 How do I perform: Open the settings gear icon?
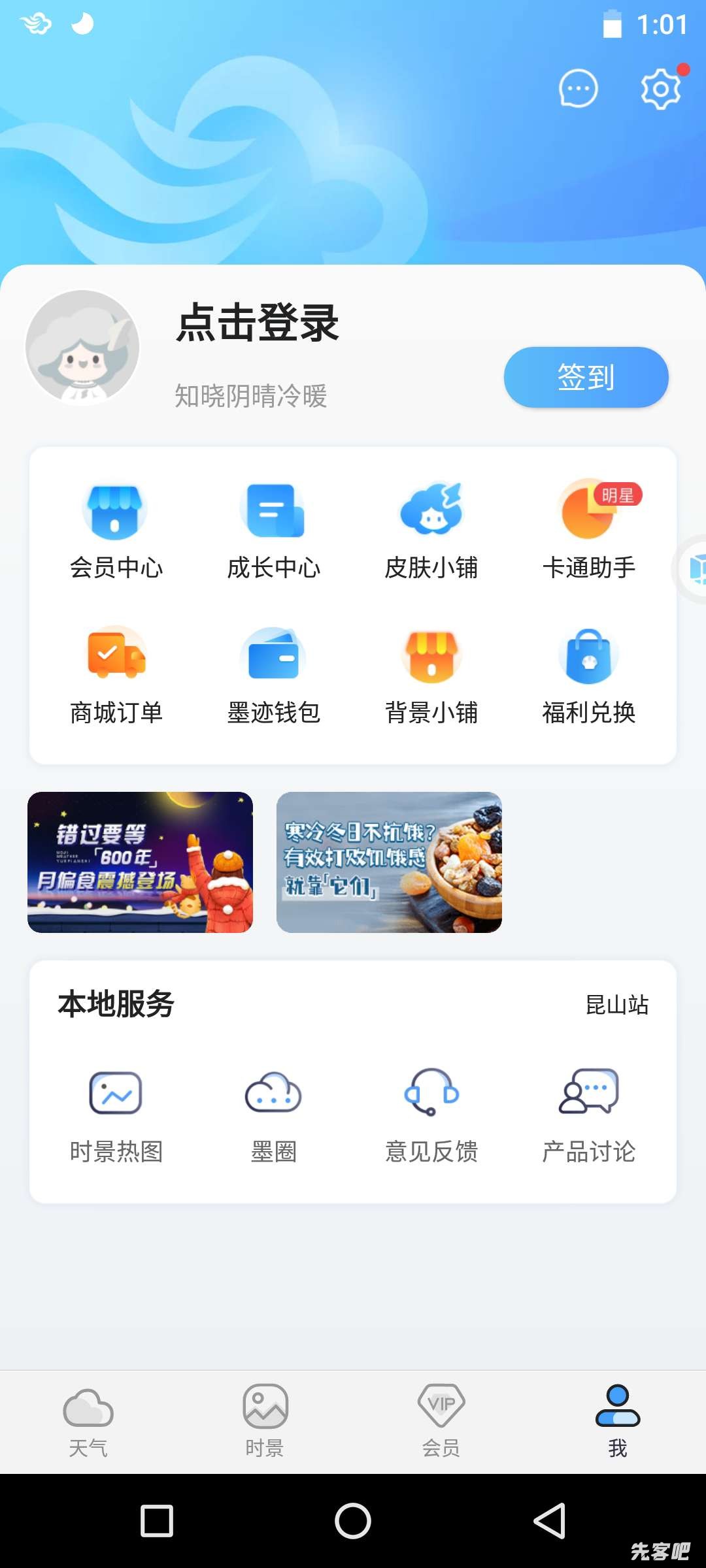[661, 88]
